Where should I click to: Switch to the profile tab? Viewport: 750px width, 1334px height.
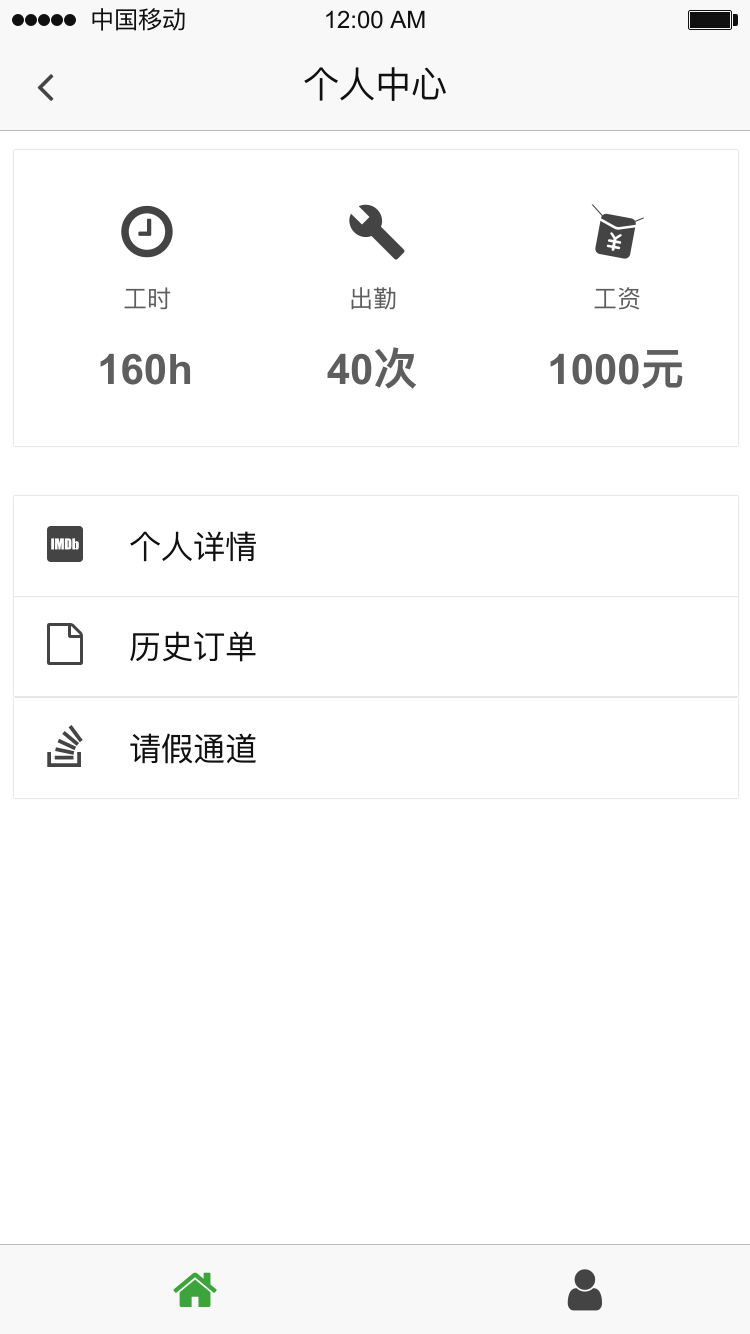(x=584, y=1289)
